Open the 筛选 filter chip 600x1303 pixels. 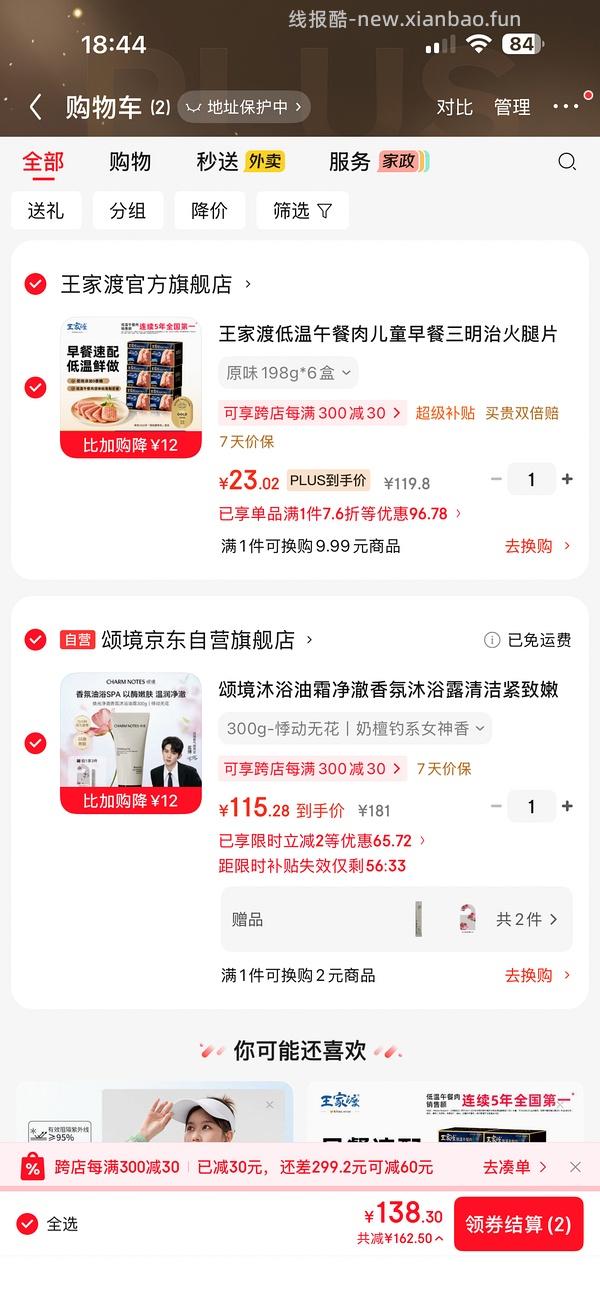point(303,211)
